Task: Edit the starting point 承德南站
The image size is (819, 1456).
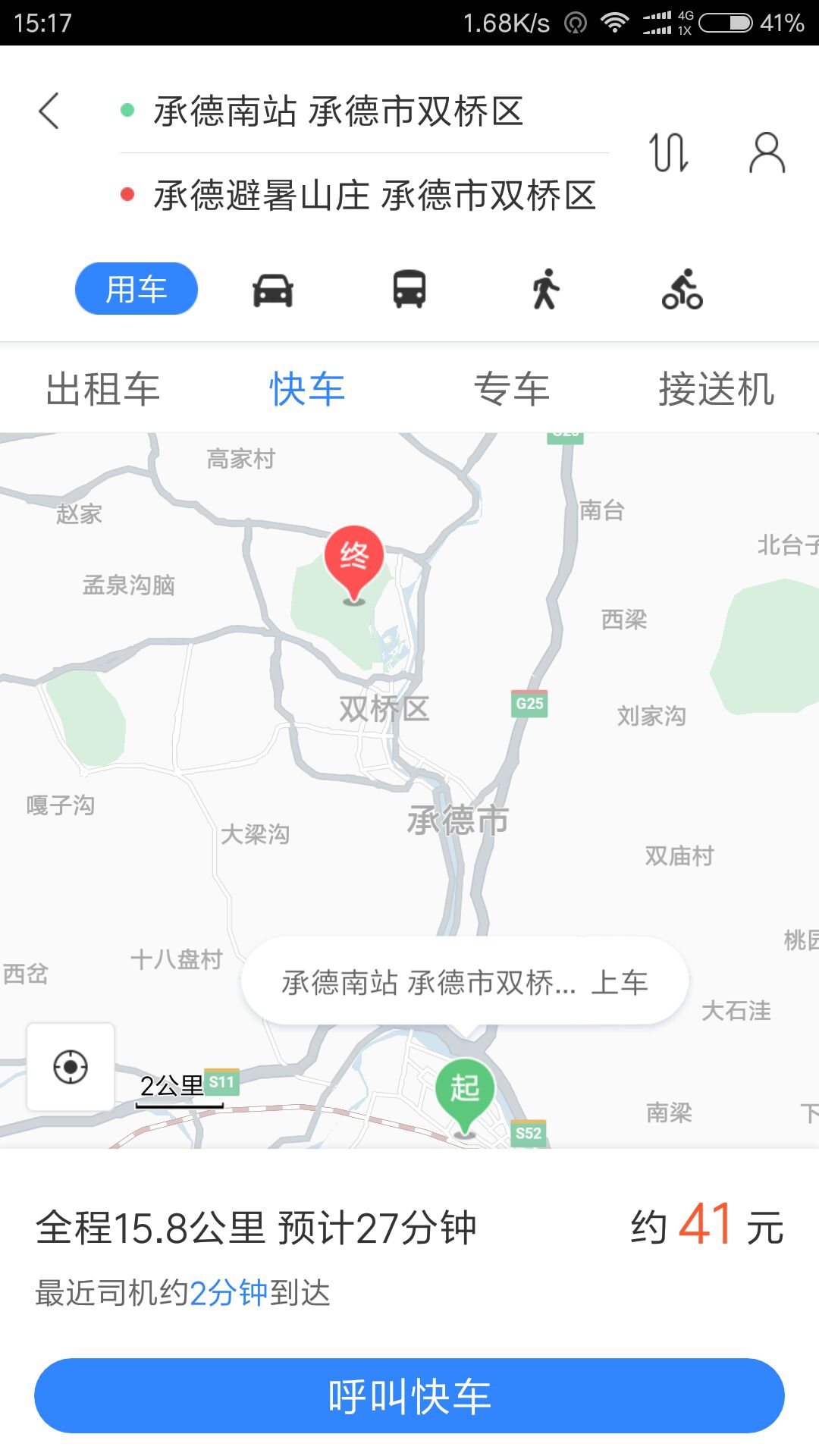Action: click(x=338, y=111)
